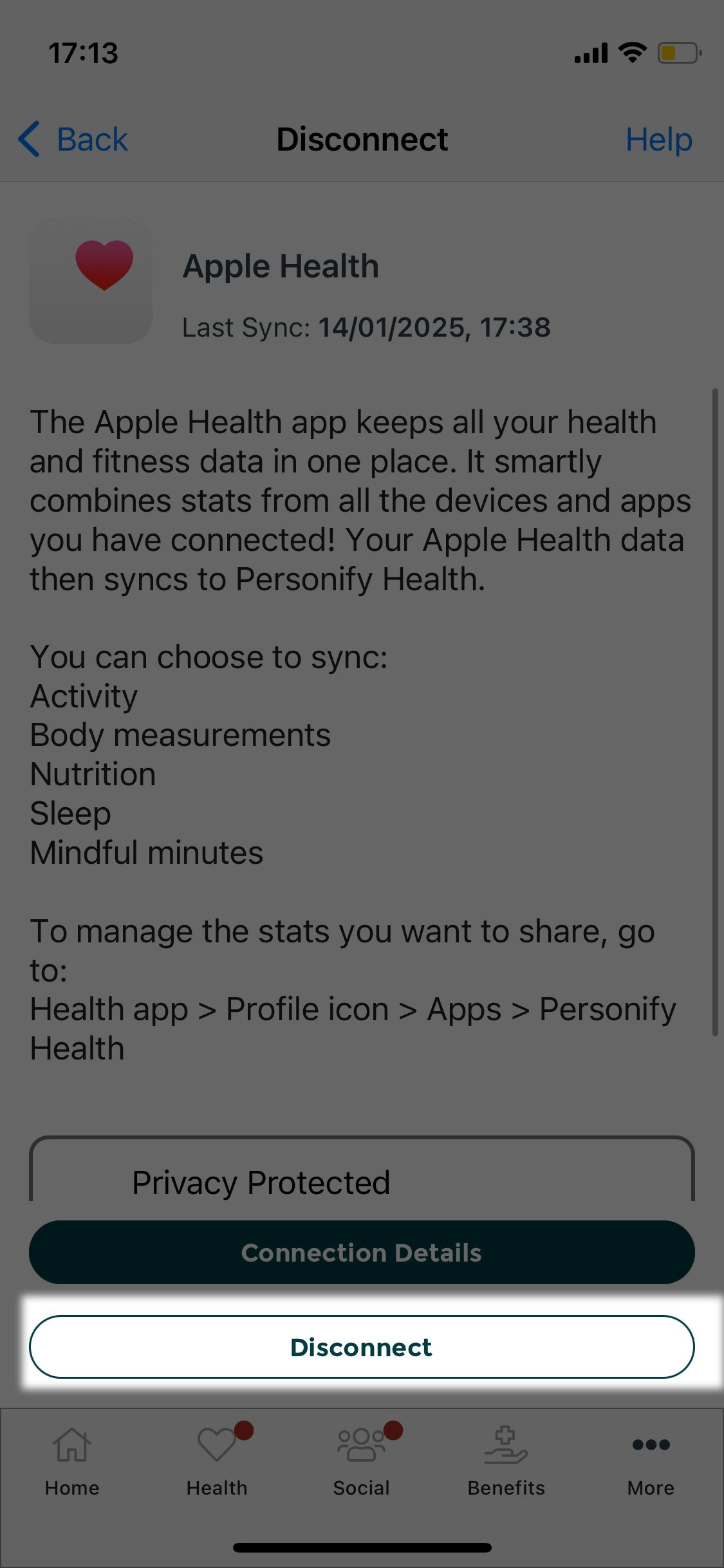Tap the Privacy Protected panel
Viewport: 724px width, 1568px height.
click(x=362, y=1181)
